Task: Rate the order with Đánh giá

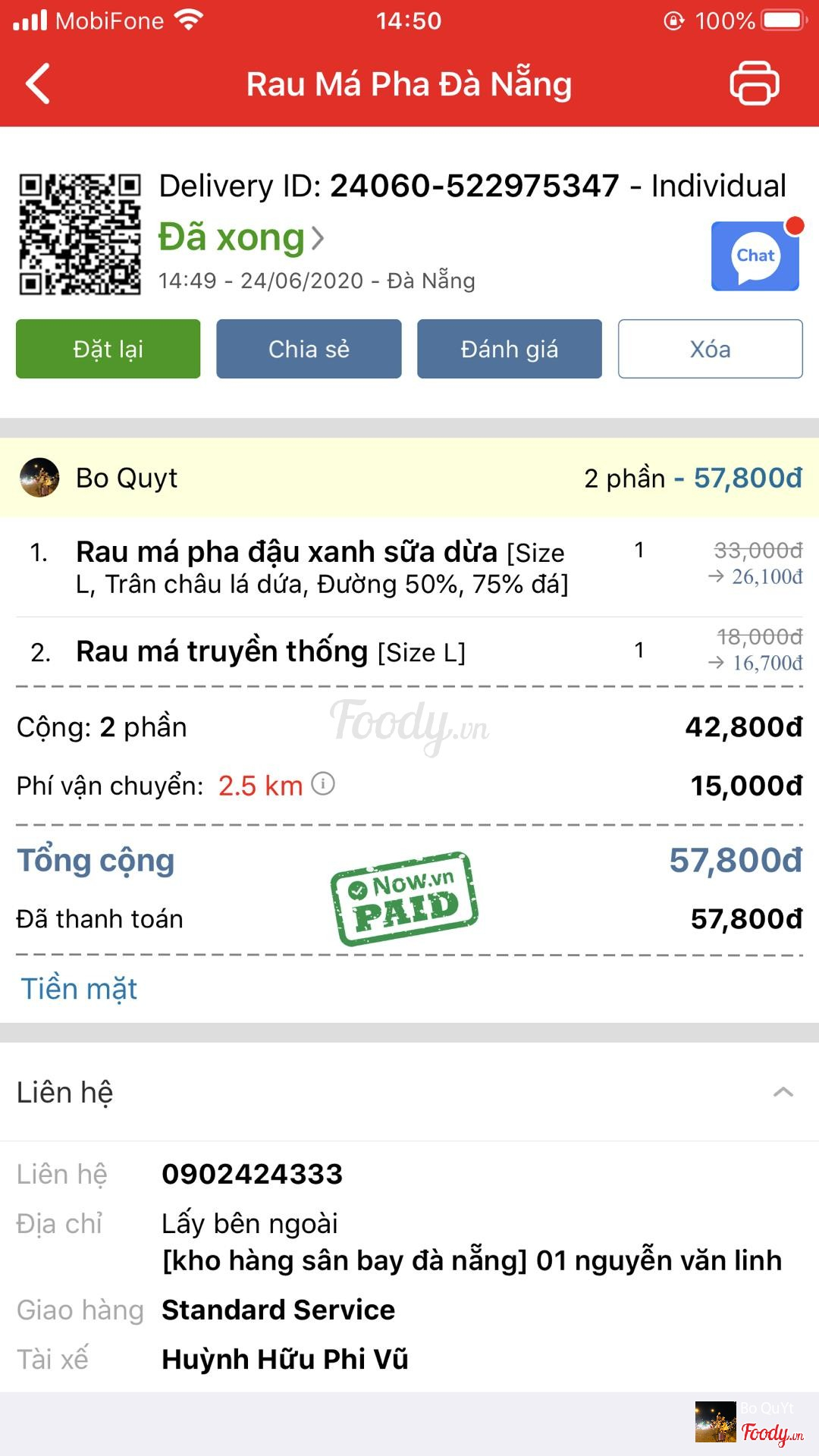Action: [509, 349]
